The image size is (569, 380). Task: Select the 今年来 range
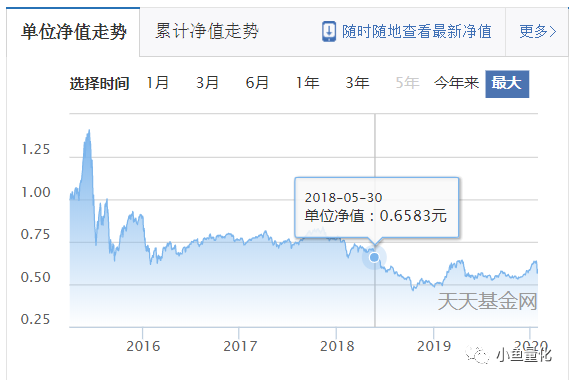click(457, 83)
